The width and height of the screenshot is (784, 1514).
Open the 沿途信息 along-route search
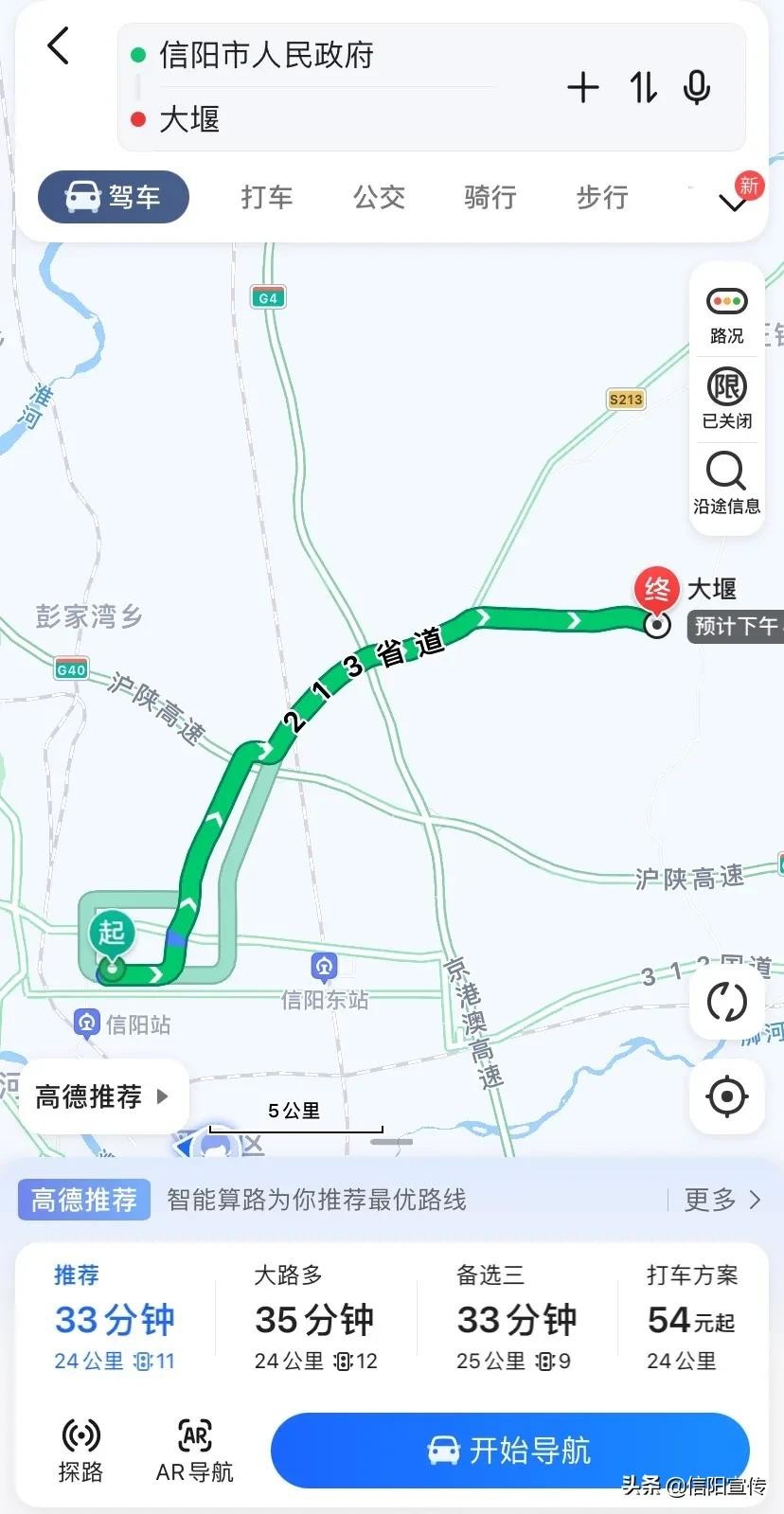pyautogui.click(x=726, y=483)
